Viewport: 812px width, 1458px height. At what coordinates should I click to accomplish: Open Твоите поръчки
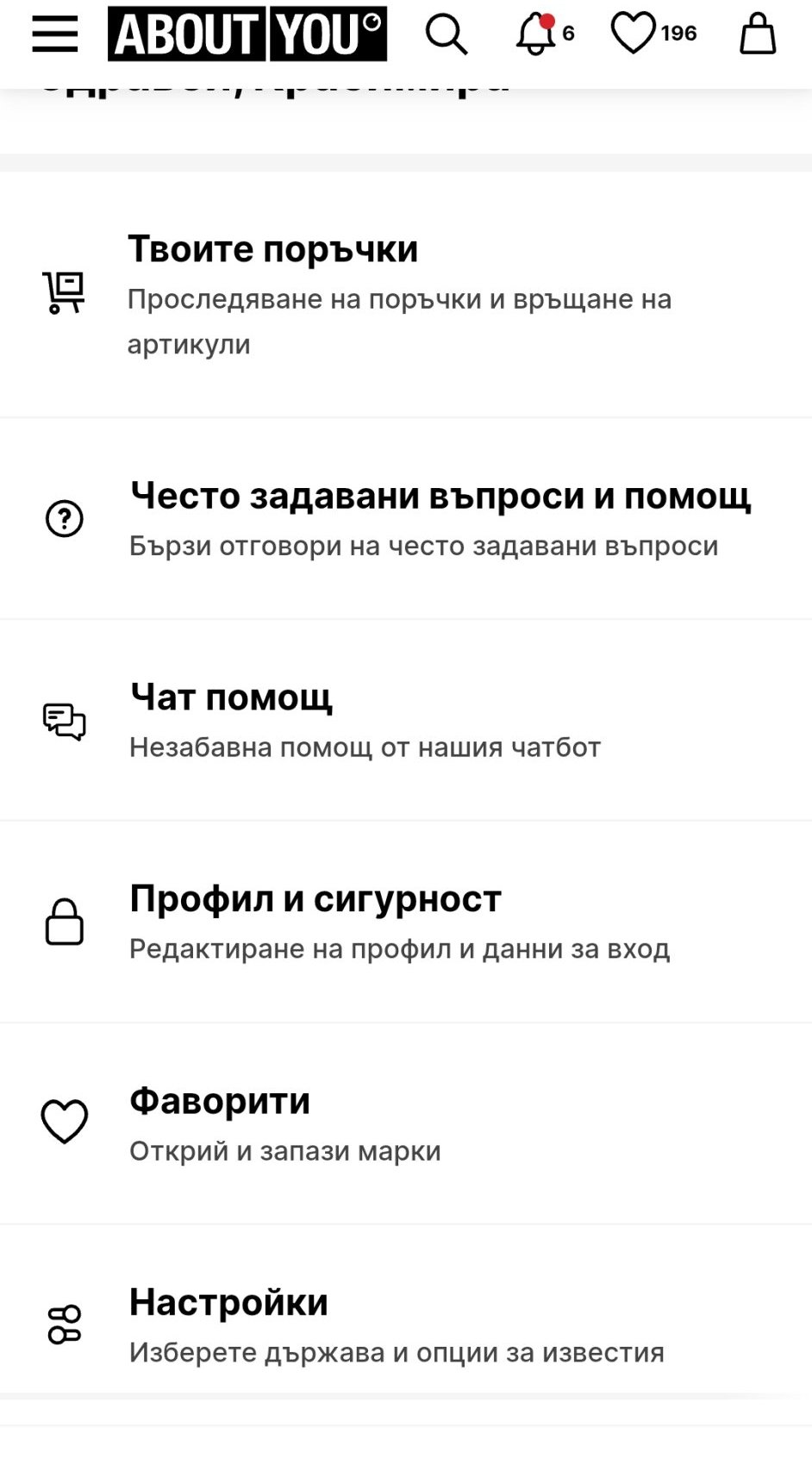(406, 295)
